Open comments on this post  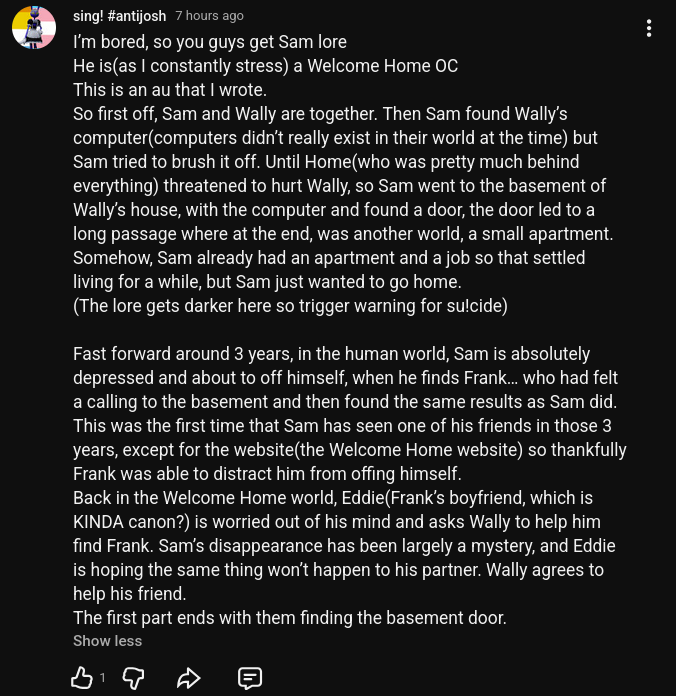[x=250, y=679]
